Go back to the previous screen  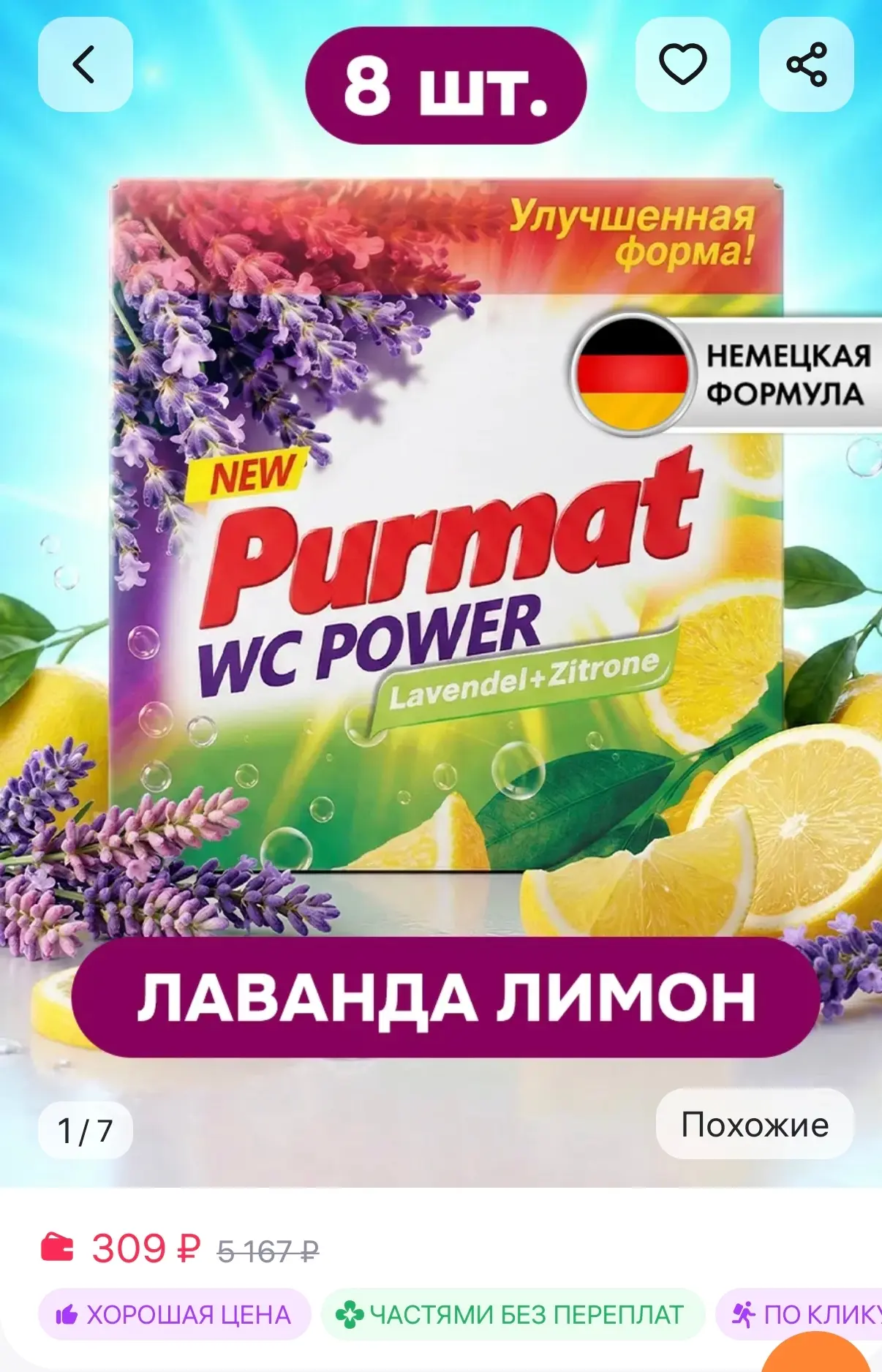tap(85, 64)
